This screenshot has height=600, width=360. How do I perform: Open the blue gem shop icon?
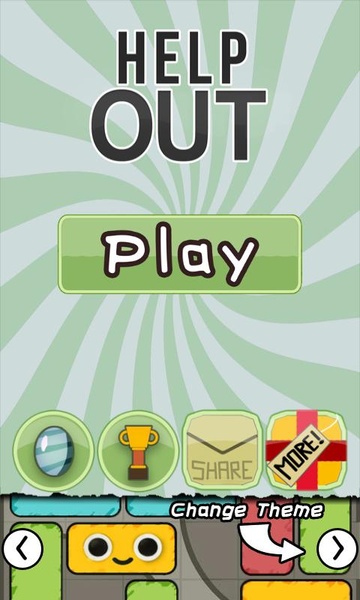53,450
